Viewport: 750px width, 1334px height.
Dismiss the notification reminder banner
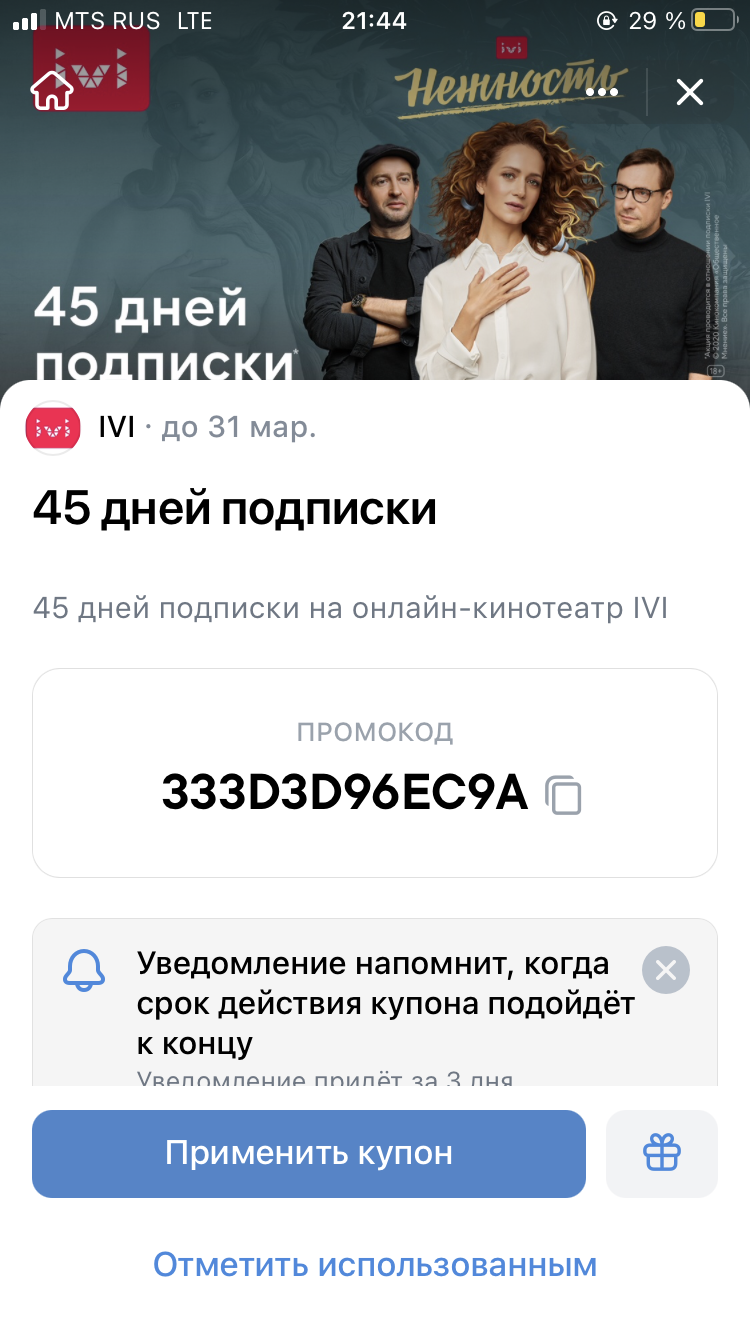click(x=666, y=970)
